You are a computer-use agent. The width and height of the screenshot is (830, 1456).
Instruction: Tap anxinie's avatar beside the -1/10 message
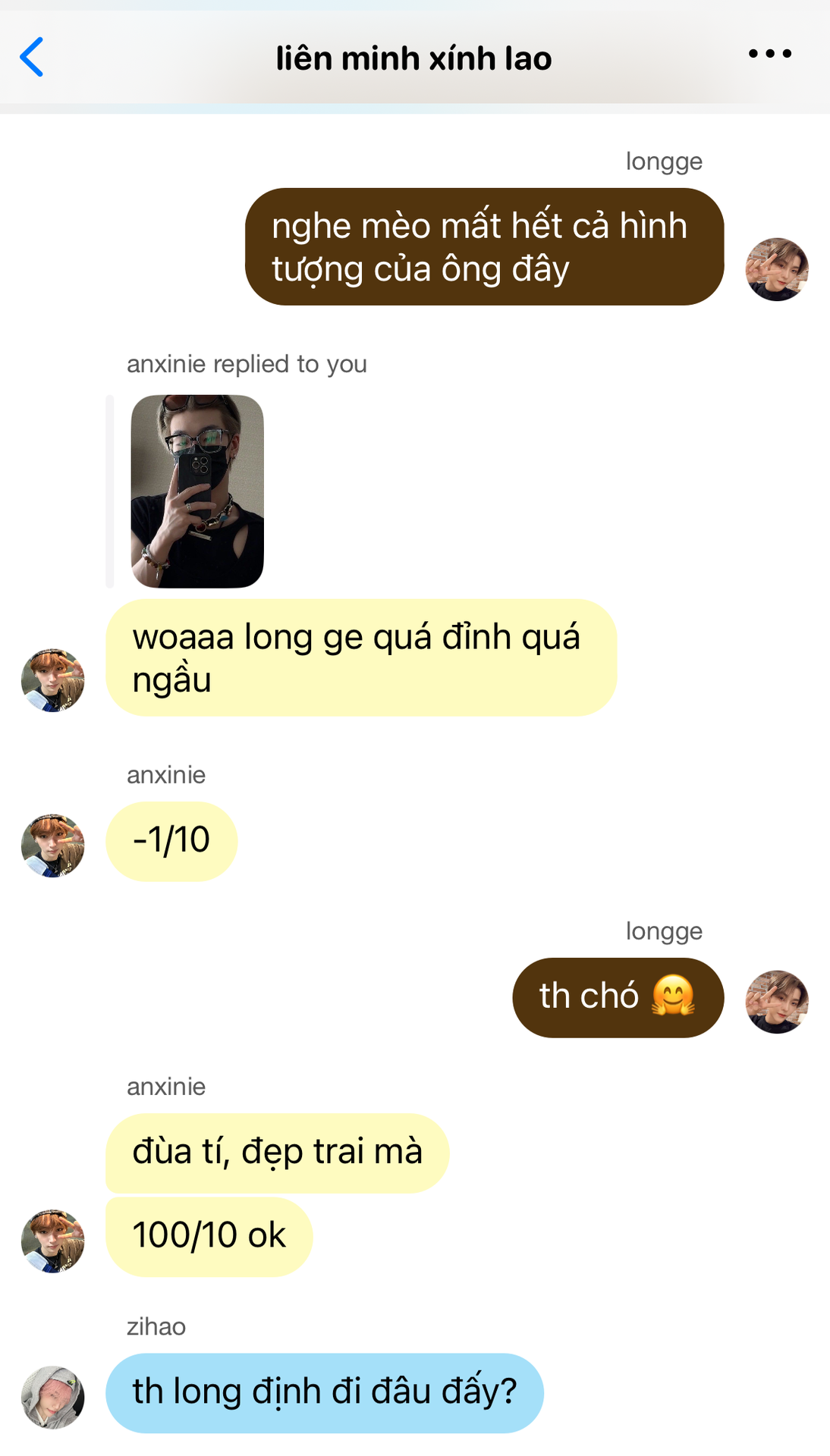52,846
